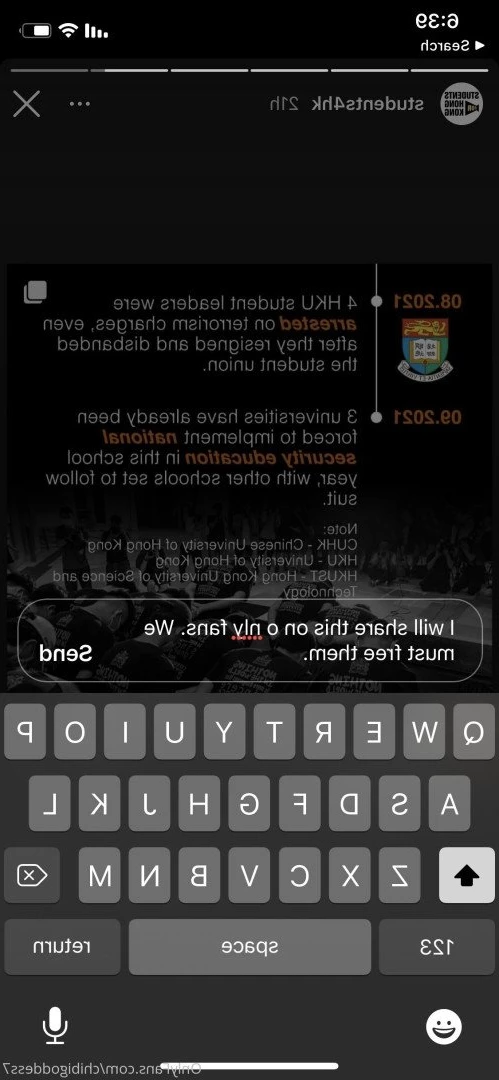Start dictation with the microphone

click(x=54, y=1026)
